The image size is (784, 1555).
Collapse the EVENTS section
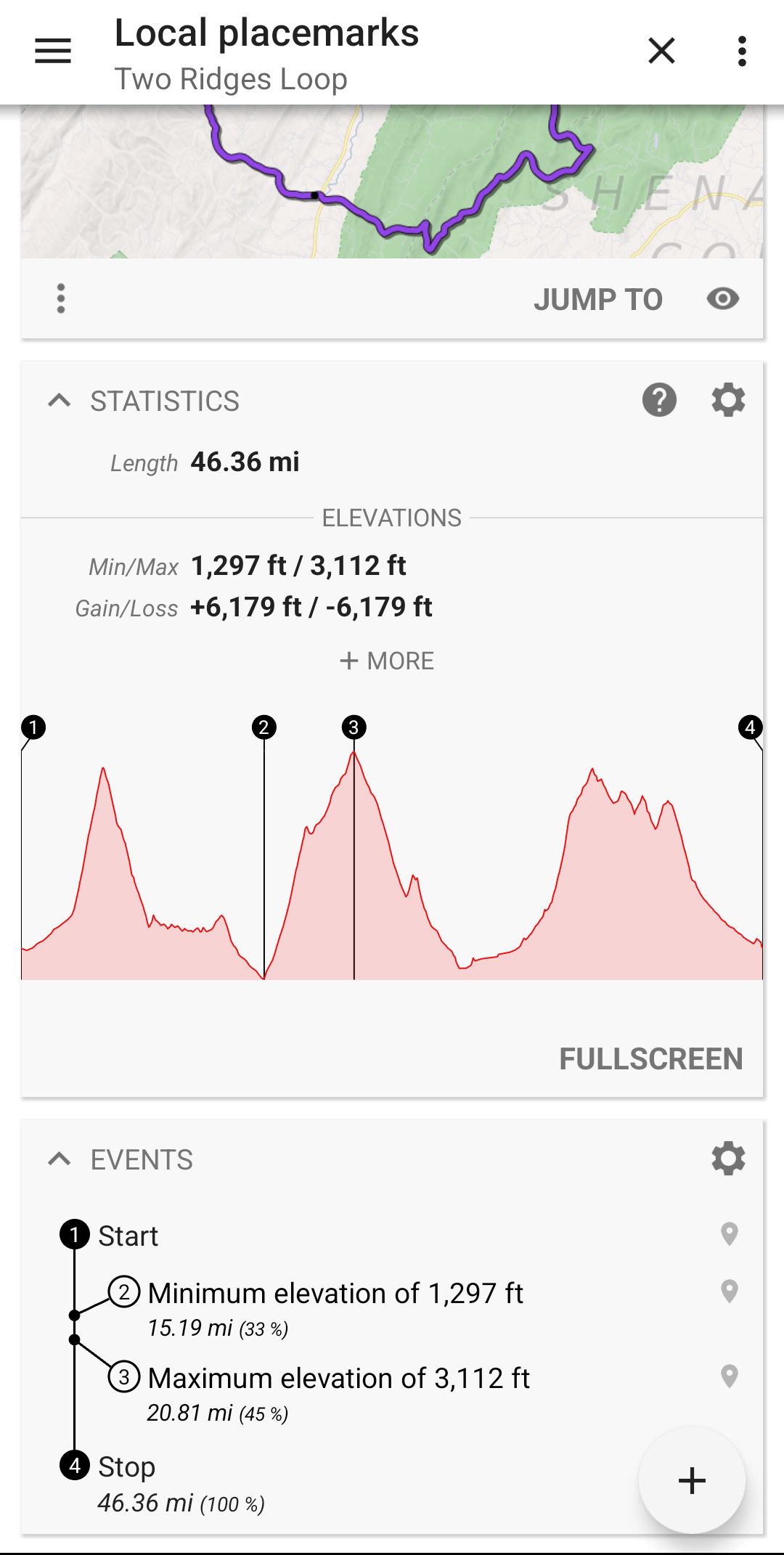click(60, 1159)
